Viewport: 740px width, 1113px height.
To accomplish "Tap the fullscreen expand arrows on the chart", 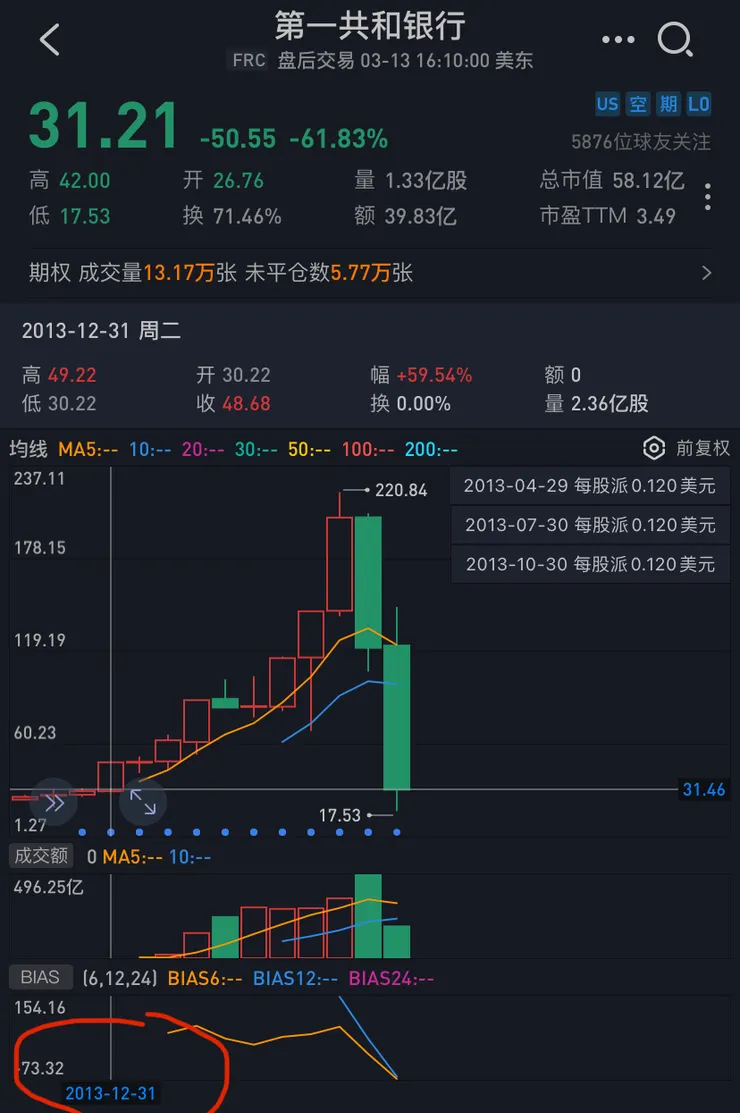I will coord(143,802).
